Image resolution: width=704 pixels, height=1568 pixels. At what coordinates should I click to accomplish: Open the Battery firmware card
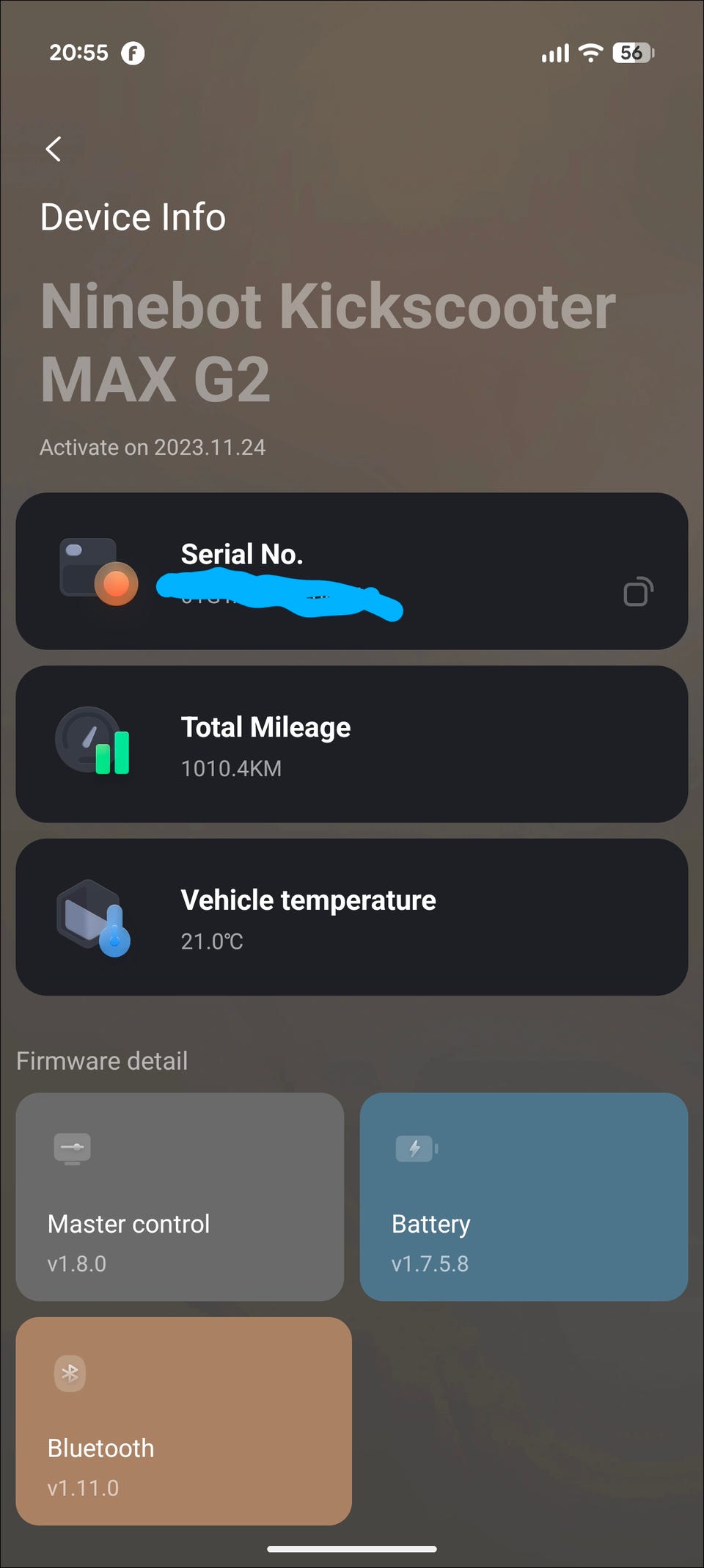[x=524, y=1197]
